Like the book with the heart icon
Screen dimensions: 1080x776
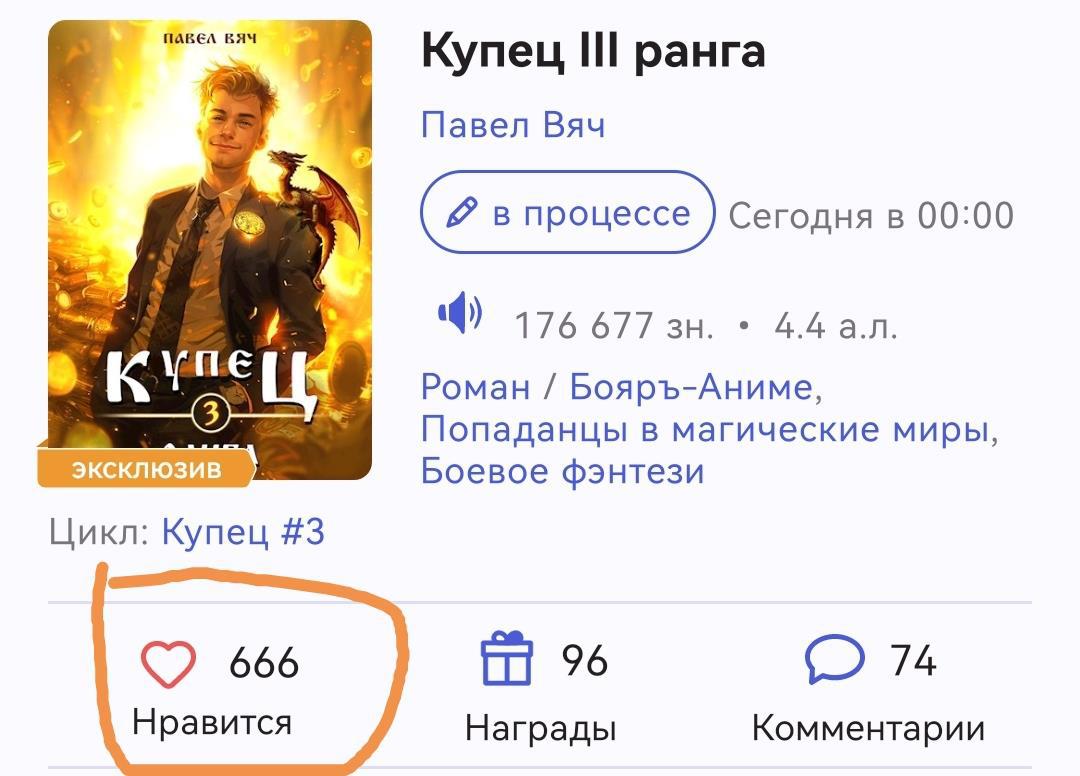[168, 664]
